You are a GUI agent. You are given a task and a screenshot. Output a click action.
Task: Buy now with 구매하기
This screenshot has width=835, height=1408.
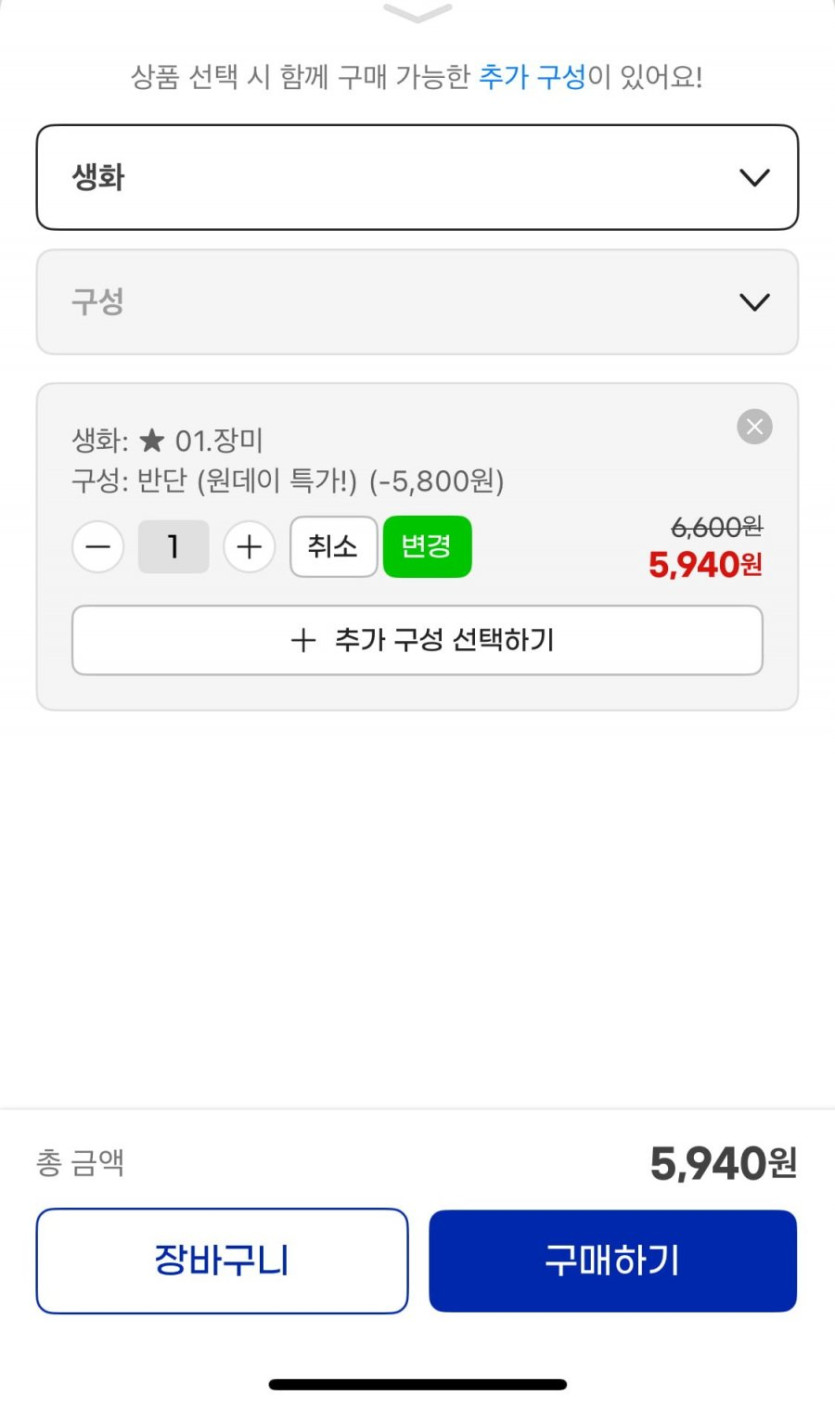point(612,1261)
